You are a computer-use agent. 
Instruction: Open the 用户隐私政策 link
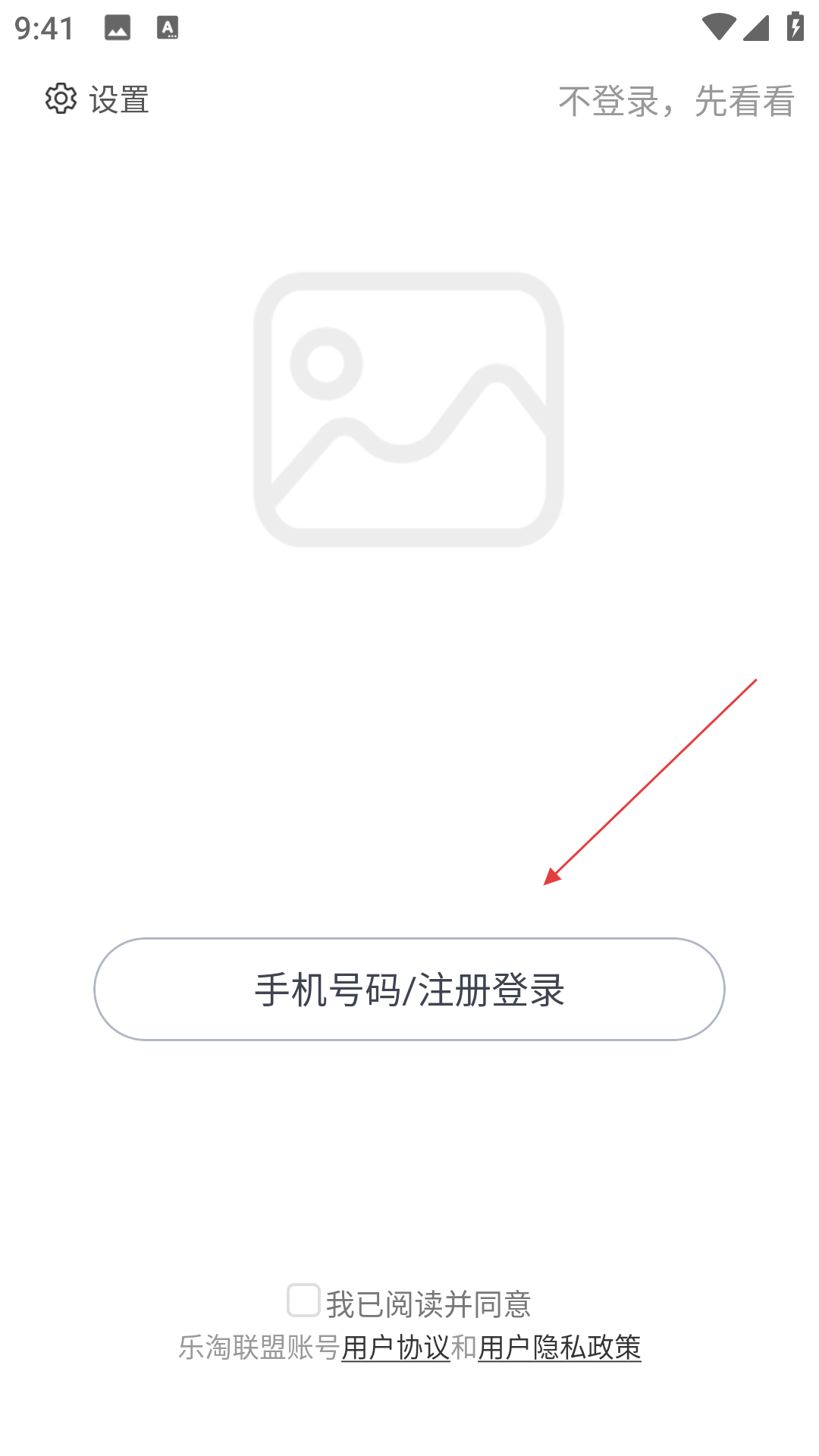tap(560, 1348)
